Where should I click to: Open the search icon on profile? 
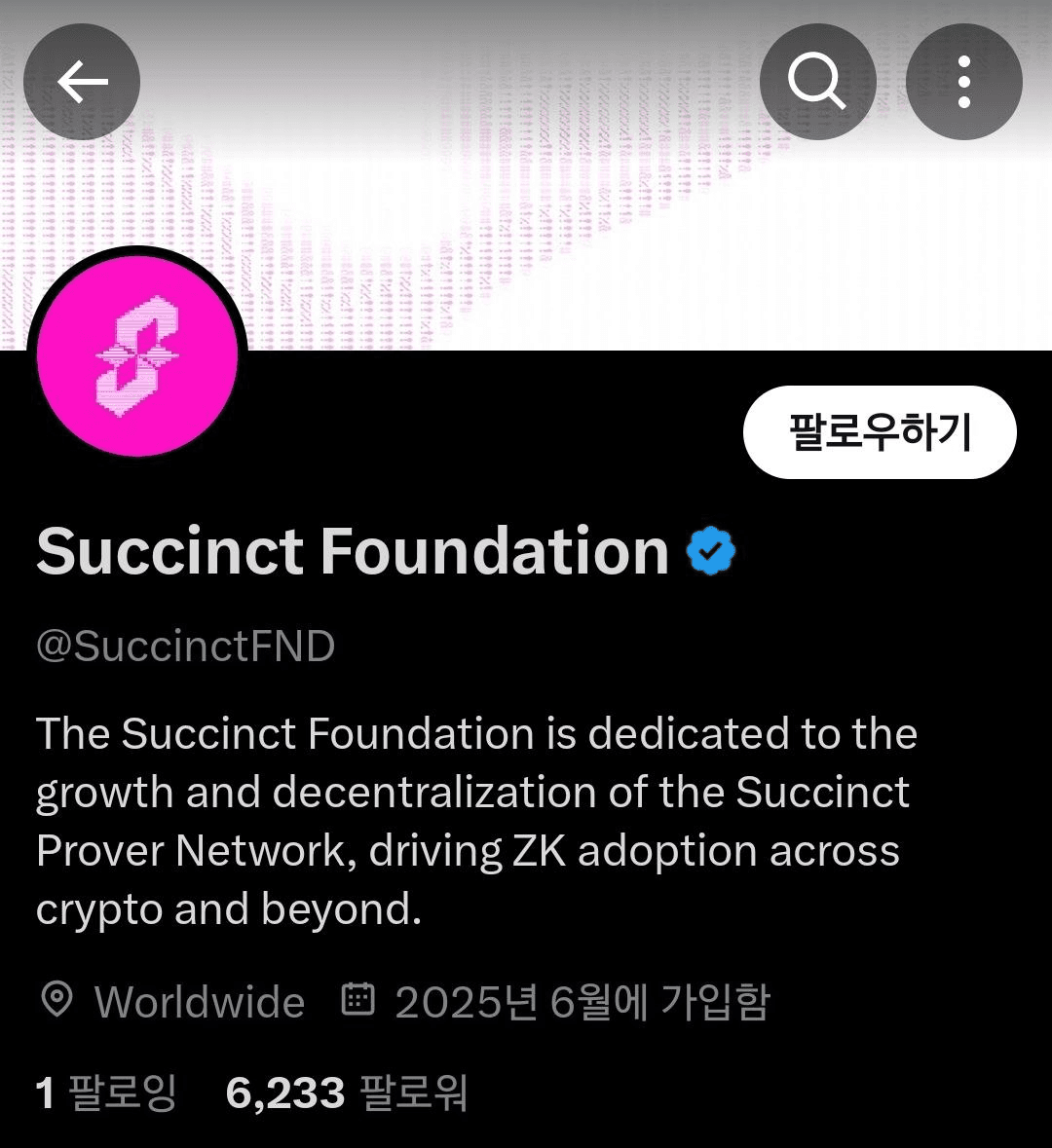(817, 82)
